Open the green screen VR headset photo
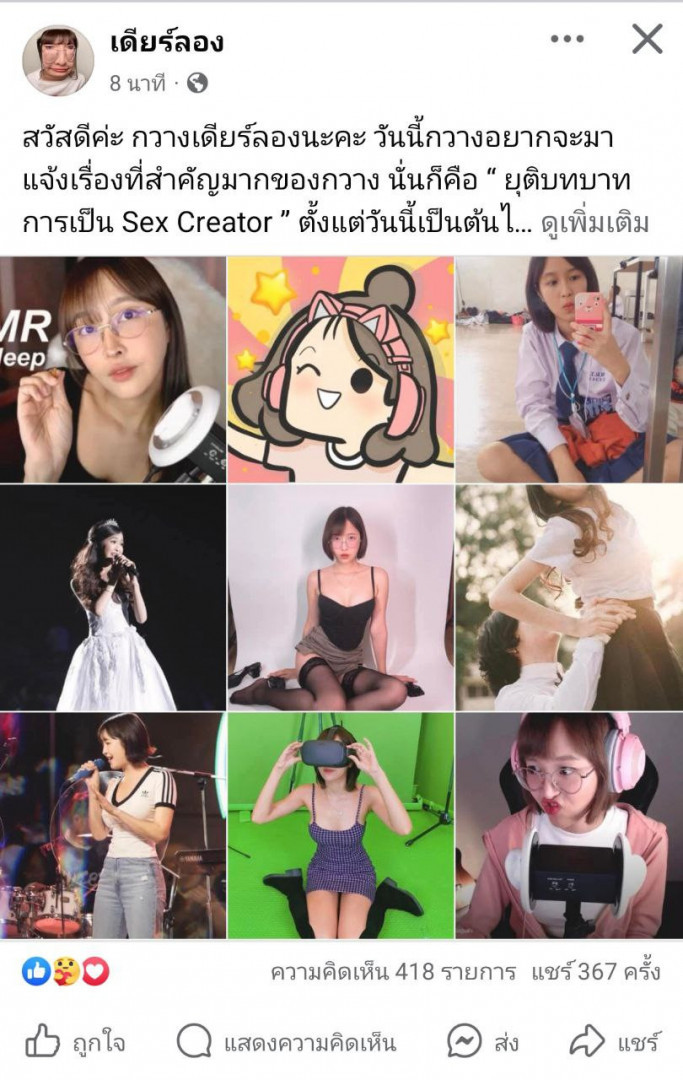Screen dimensions: 683x1080 point(340,825)
